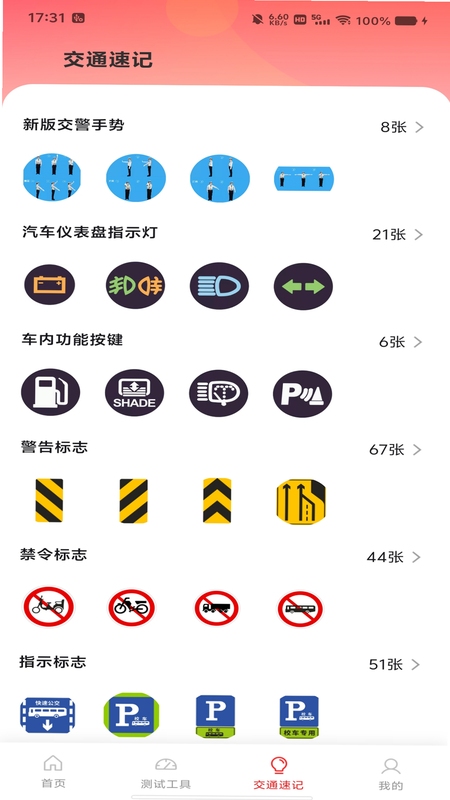Switch to the 首页 tab
The height and width of the screenshot is (800, 450).
(53, 771)
